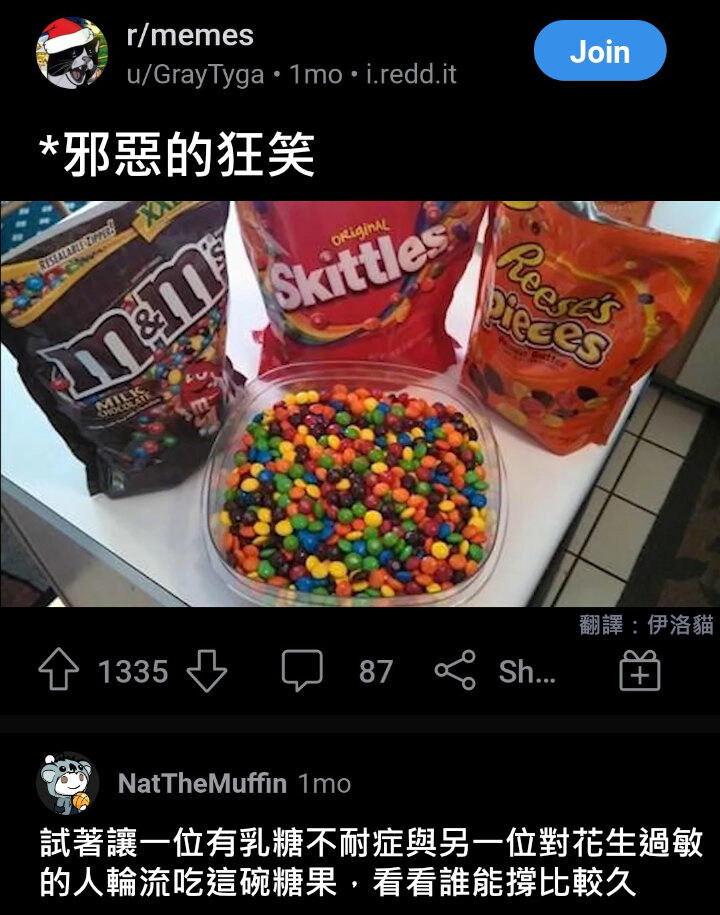Downvote the post
The height and width of the screenshot is (915, 720).
click(207, 670)
